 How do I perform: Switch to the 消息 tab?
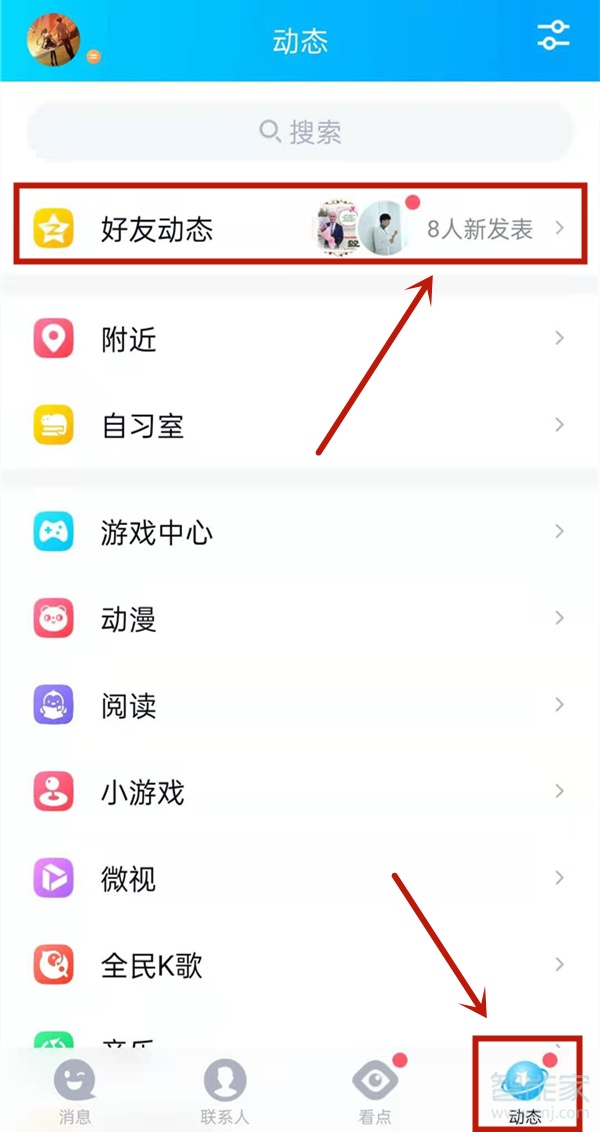75,1091
